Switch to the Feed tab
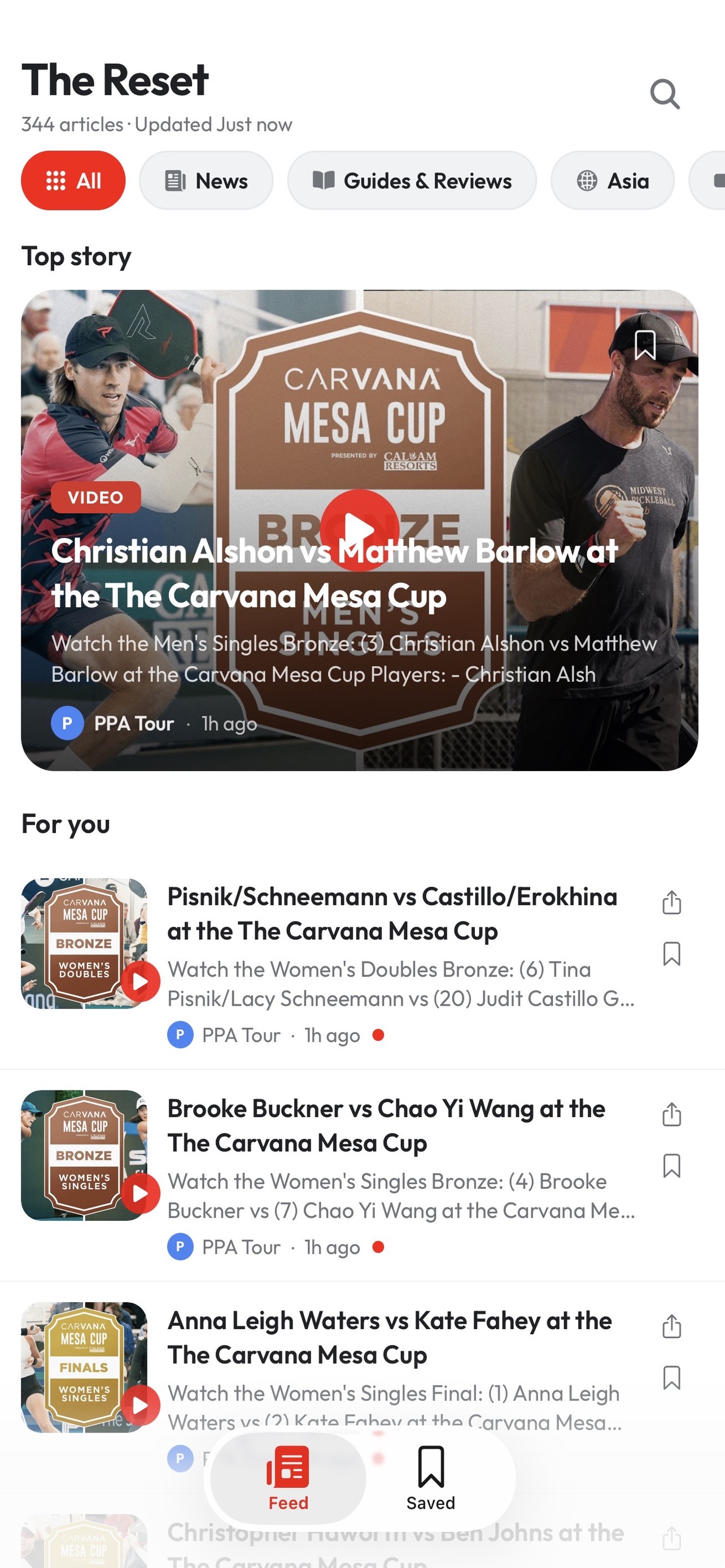Screen dimensions: 725x1568 pyautogui.click(x=289, y=1484)
